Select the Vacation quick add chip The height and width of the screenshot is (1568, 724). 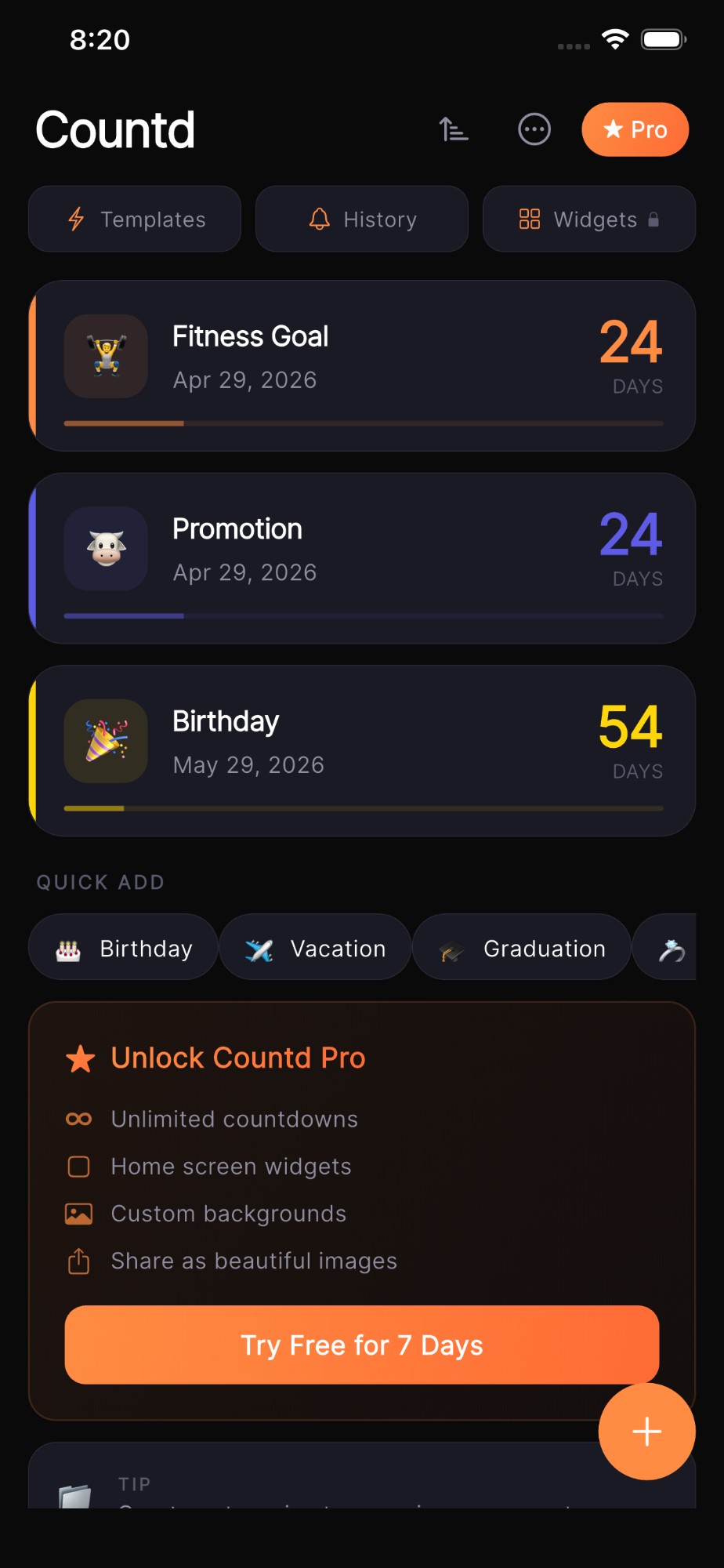pyautogui.click(x=313, y=948)
